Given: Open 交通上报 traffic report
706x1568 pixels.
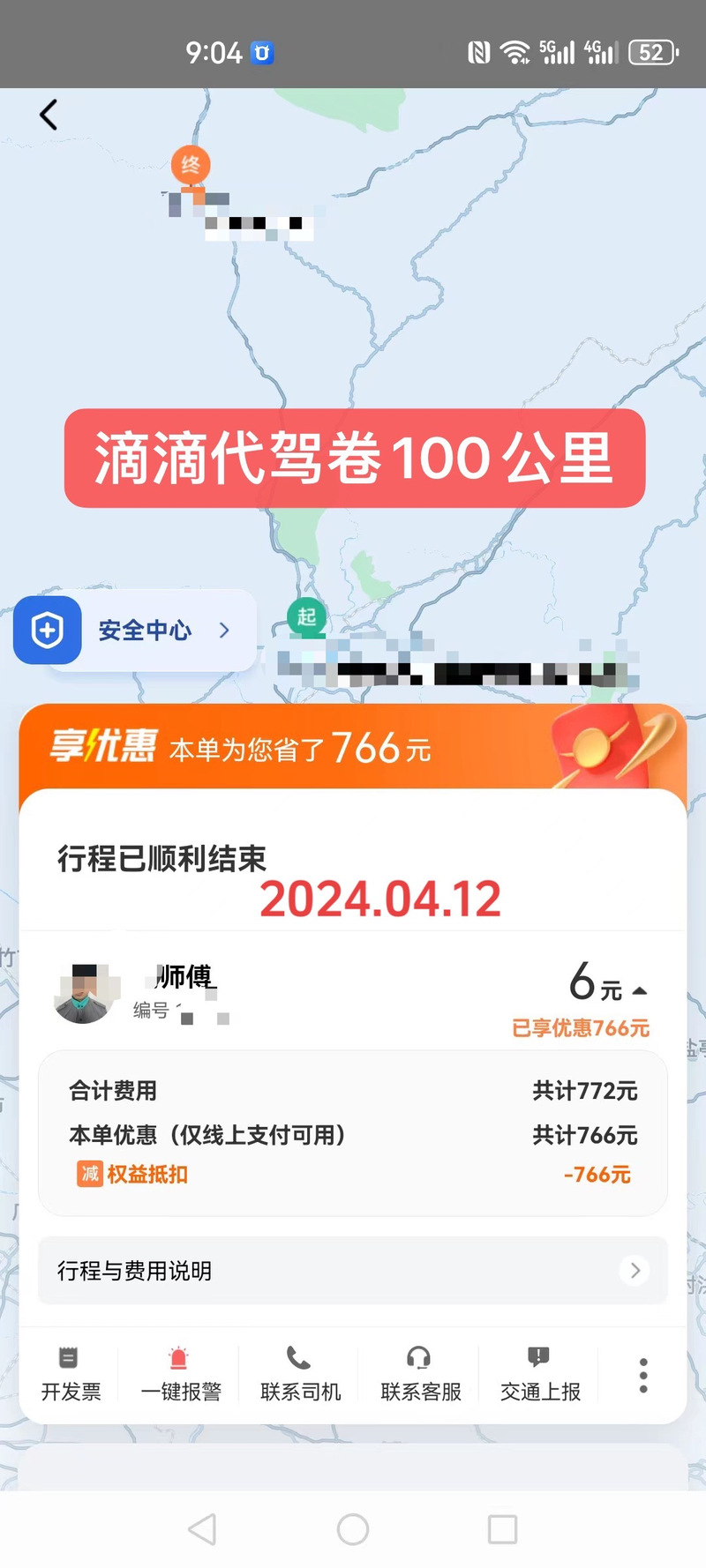Looking at the screenshot, I should (x=540, y=1374).
